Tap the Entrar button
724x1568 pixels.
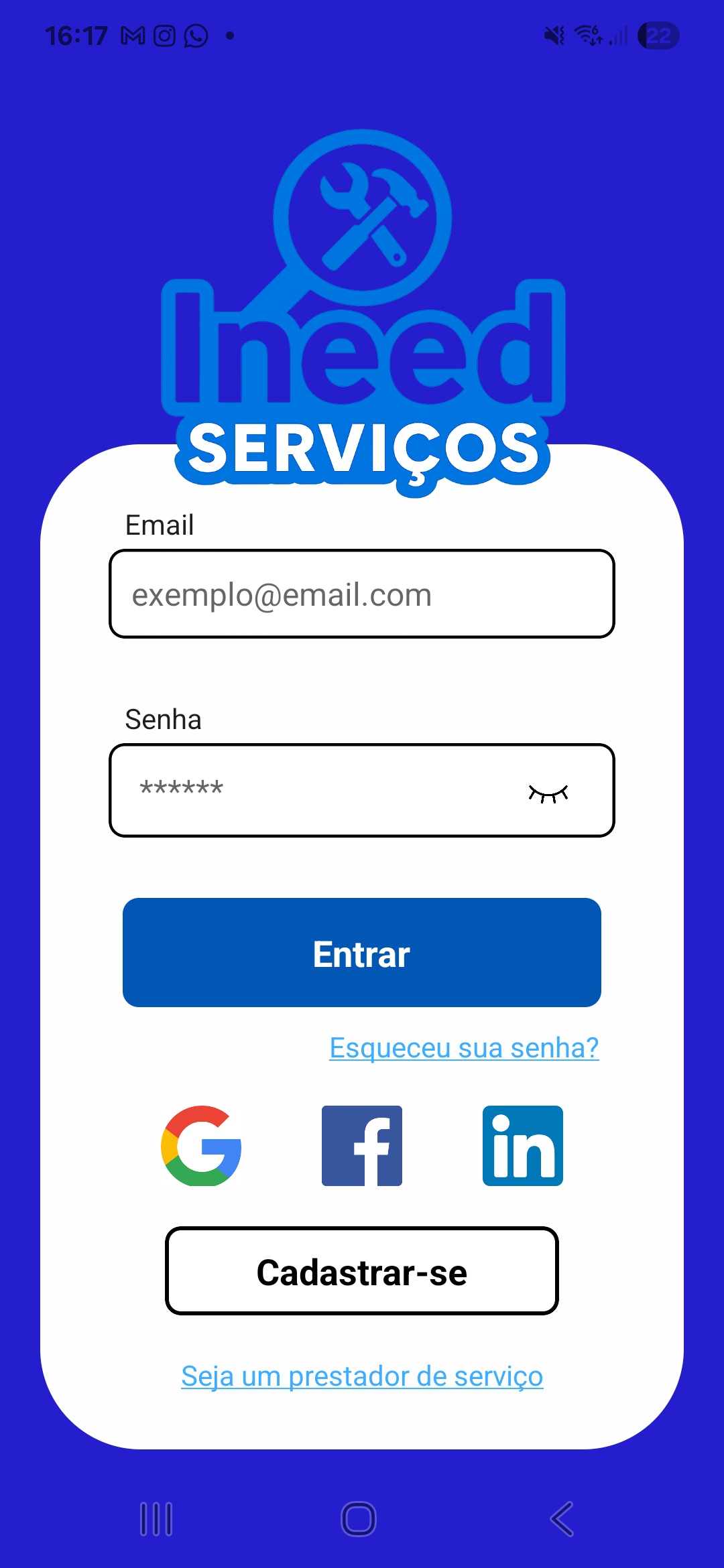coord(362,952)
